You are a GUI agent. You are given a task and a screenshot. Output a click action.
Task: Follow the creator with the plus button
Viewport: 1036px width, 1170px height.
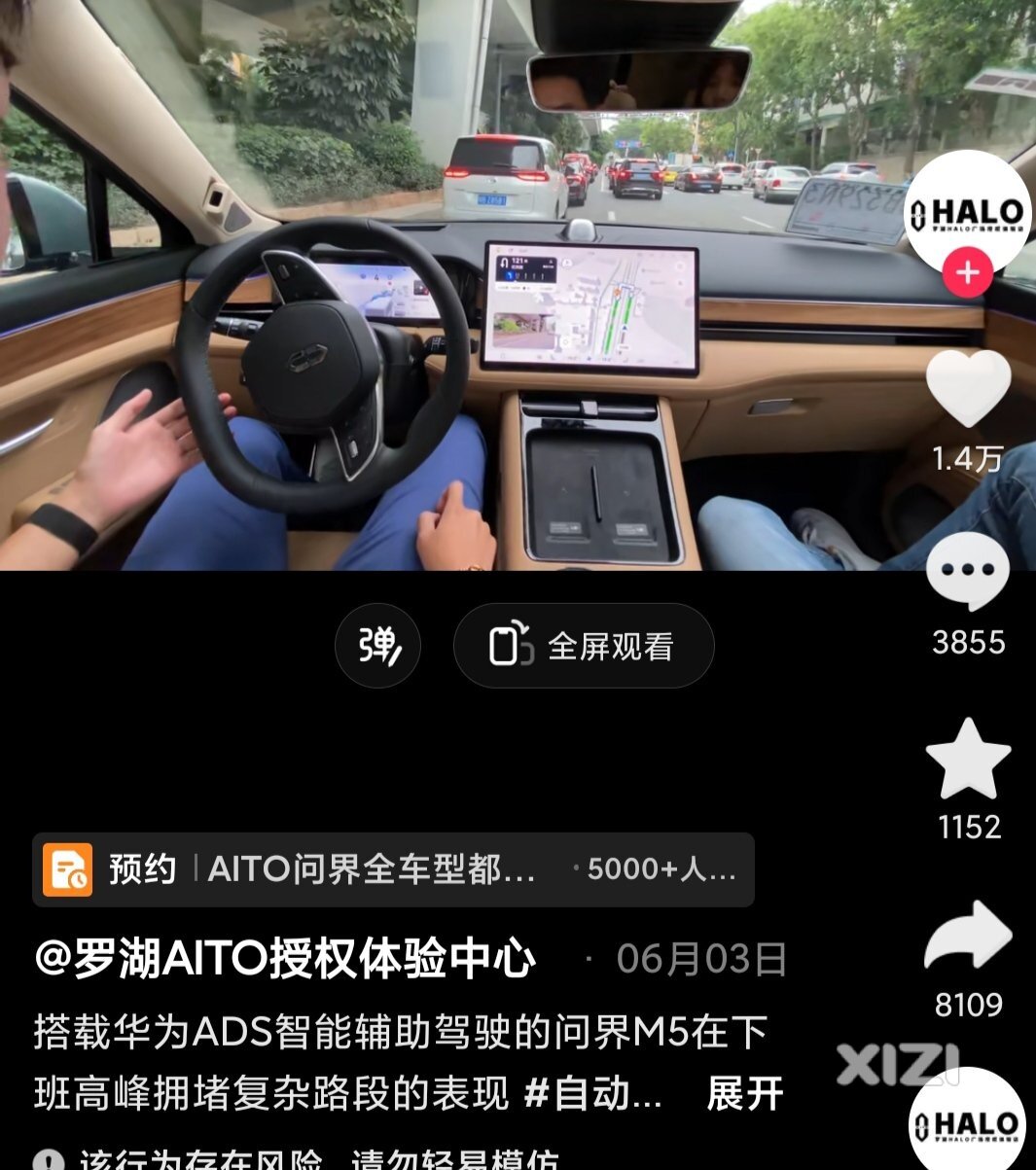pos(967,273)
